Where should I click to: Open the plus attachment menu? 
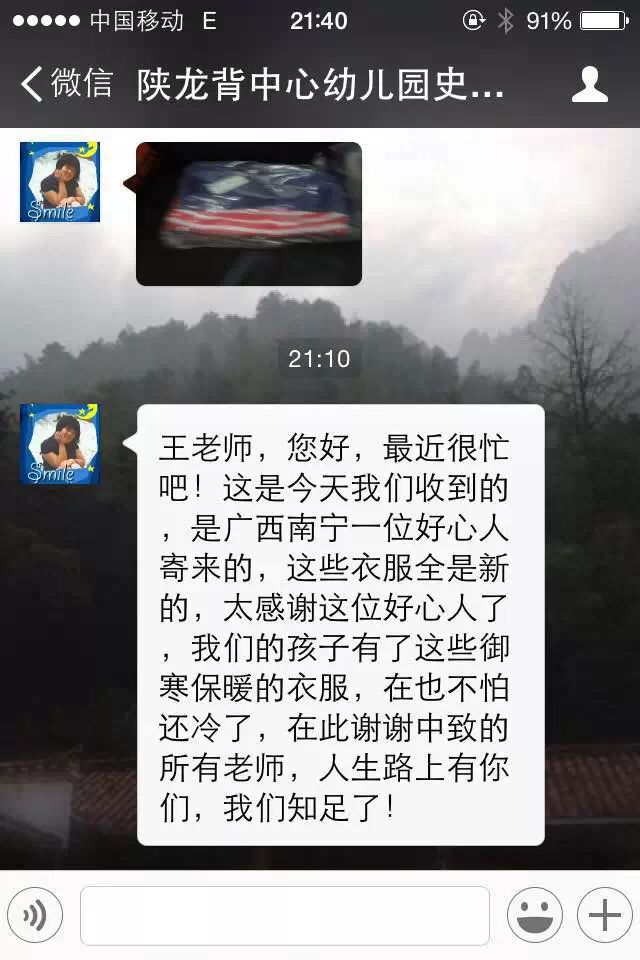pos(604,915)
